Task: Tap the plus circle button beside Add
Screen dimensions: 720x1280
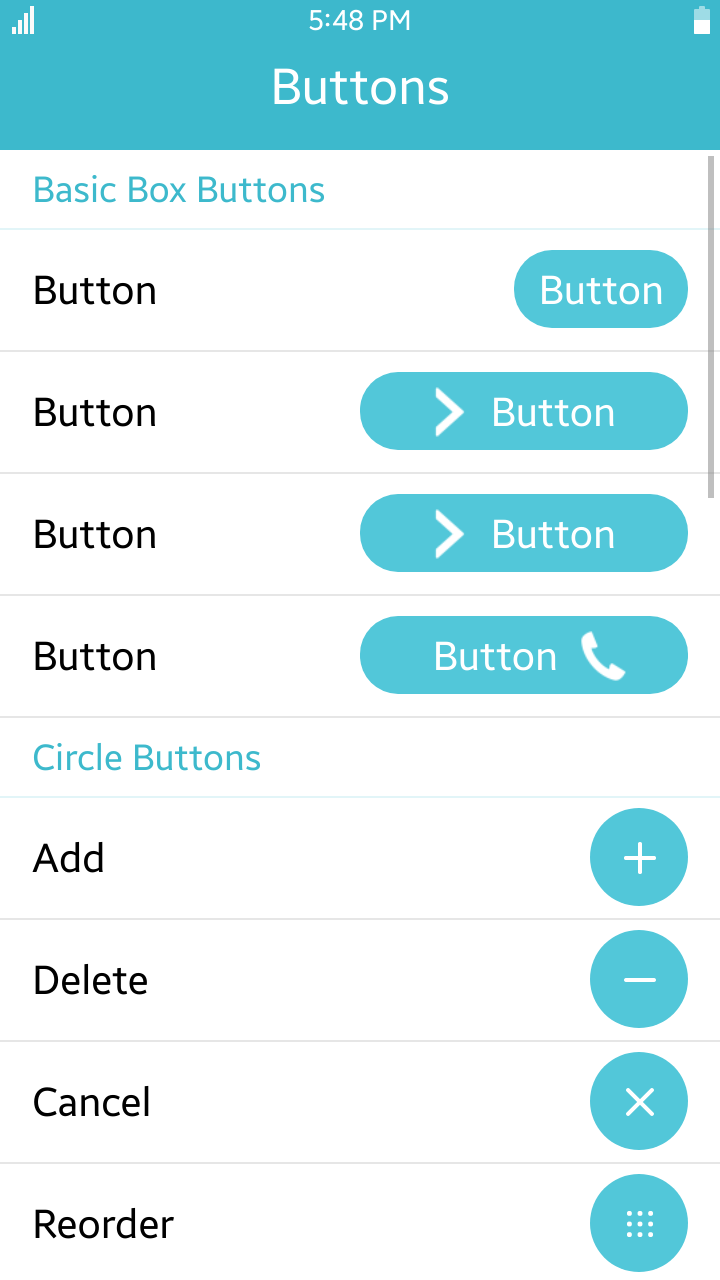Action: (x=639, y=858)
